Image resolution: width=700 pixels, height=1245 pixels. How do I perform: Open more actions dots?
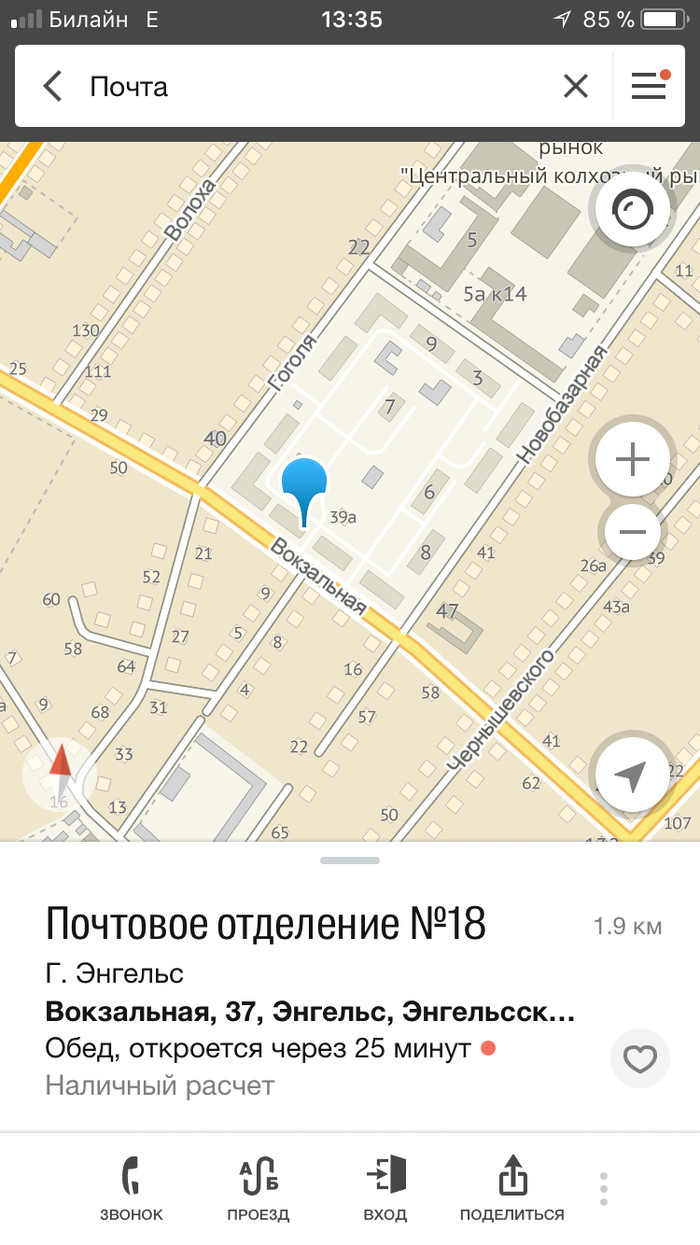pyautogui.click(x=604, y=1188)
